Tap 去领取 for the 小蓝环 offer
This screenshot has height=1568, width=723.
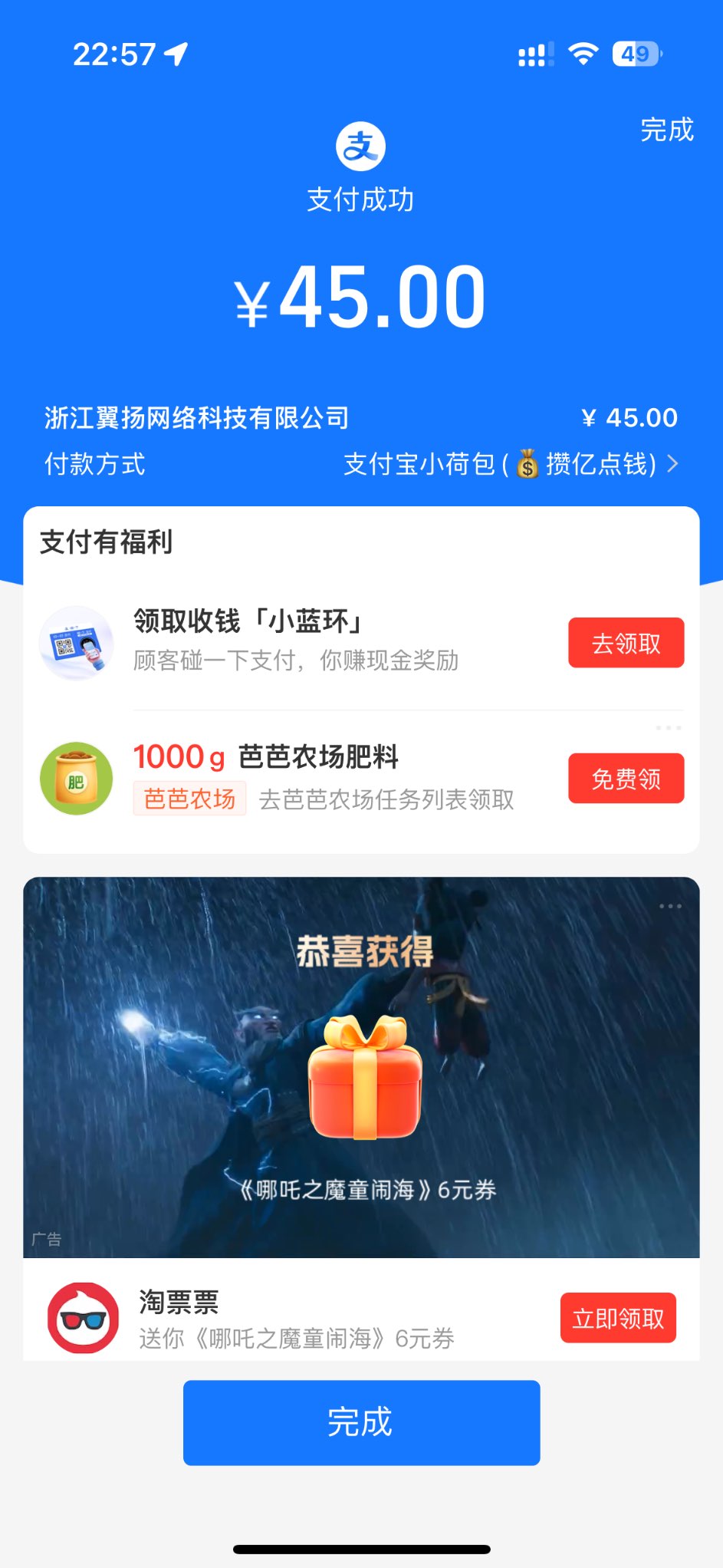626,643
